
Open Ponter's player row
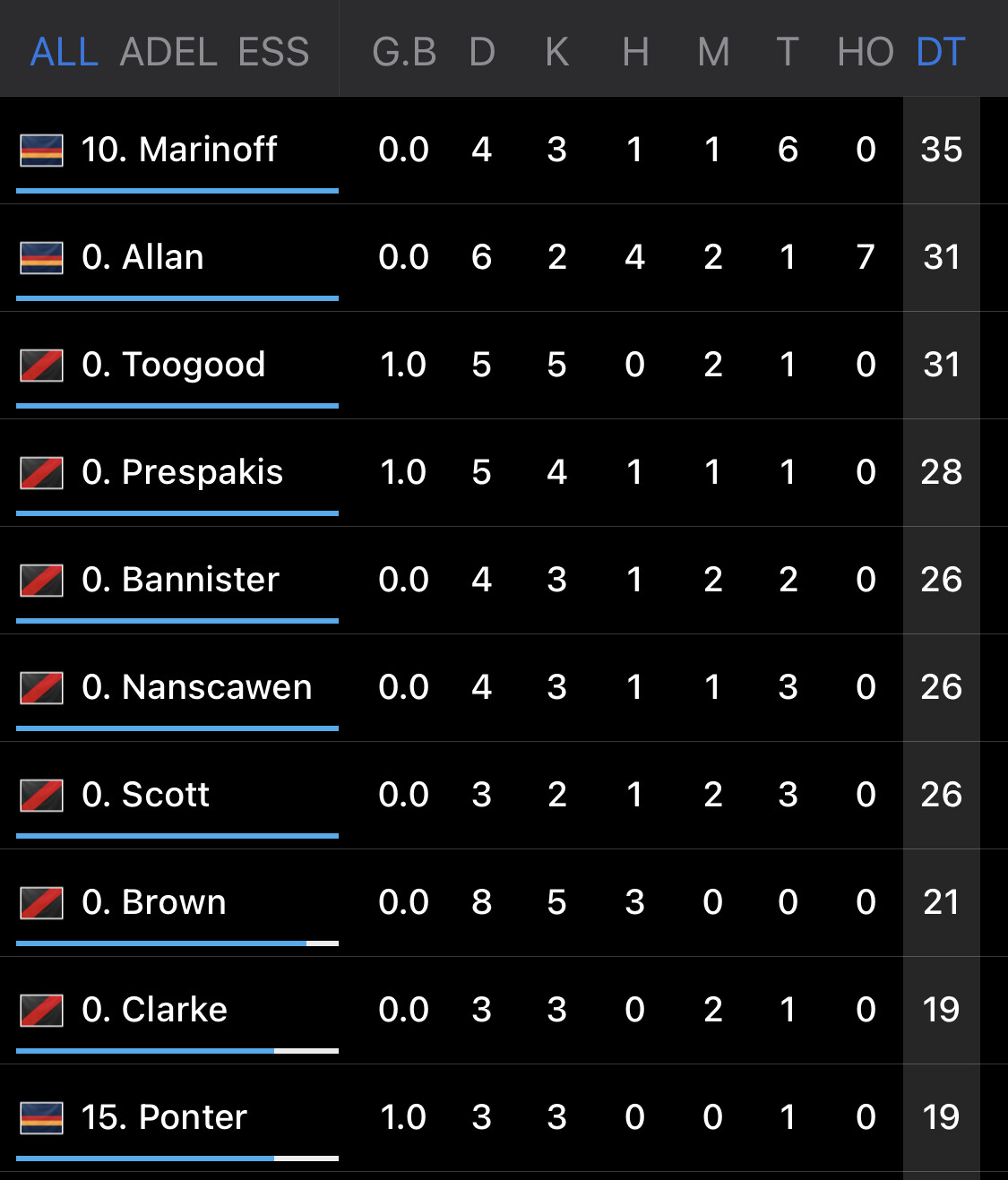[164, 1117]
